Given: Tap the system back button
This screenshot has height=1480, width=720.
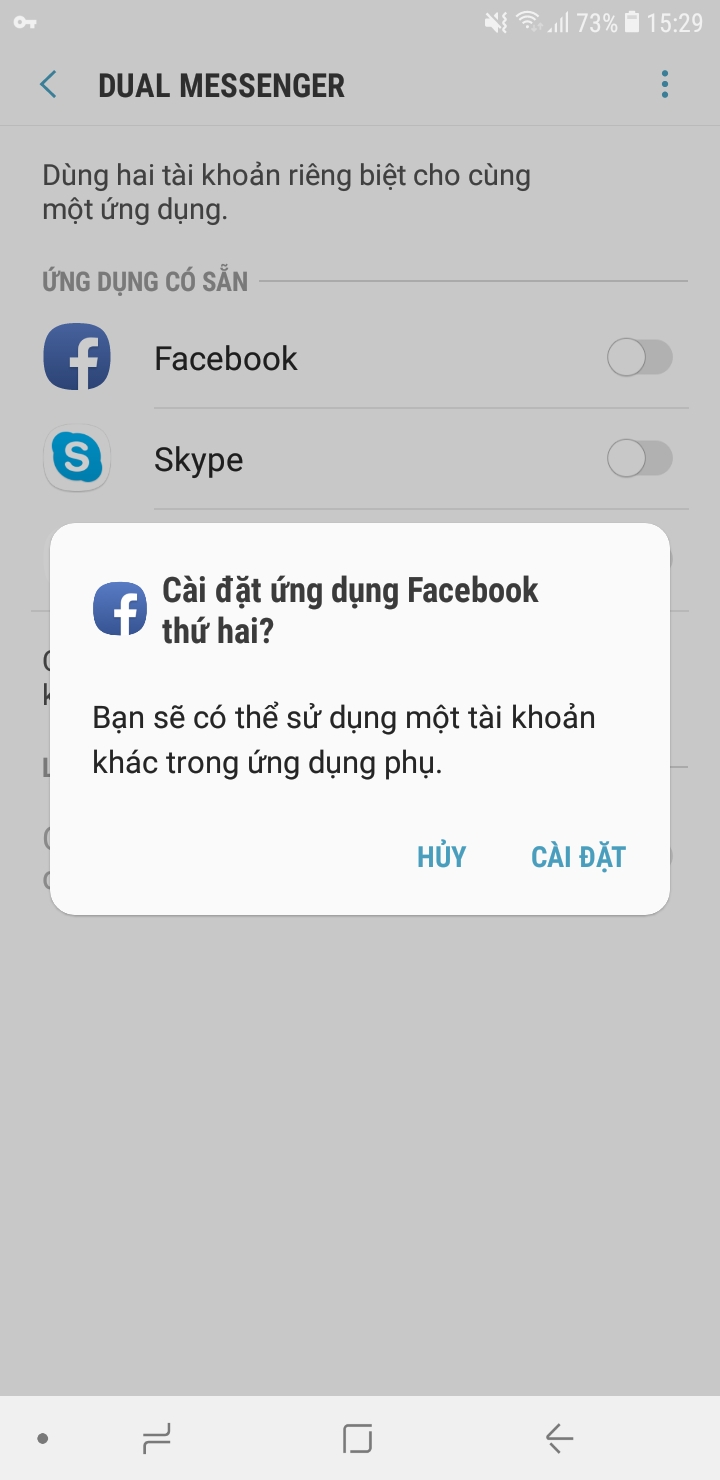Looking at the screenshot, I should pos(559,1439).
